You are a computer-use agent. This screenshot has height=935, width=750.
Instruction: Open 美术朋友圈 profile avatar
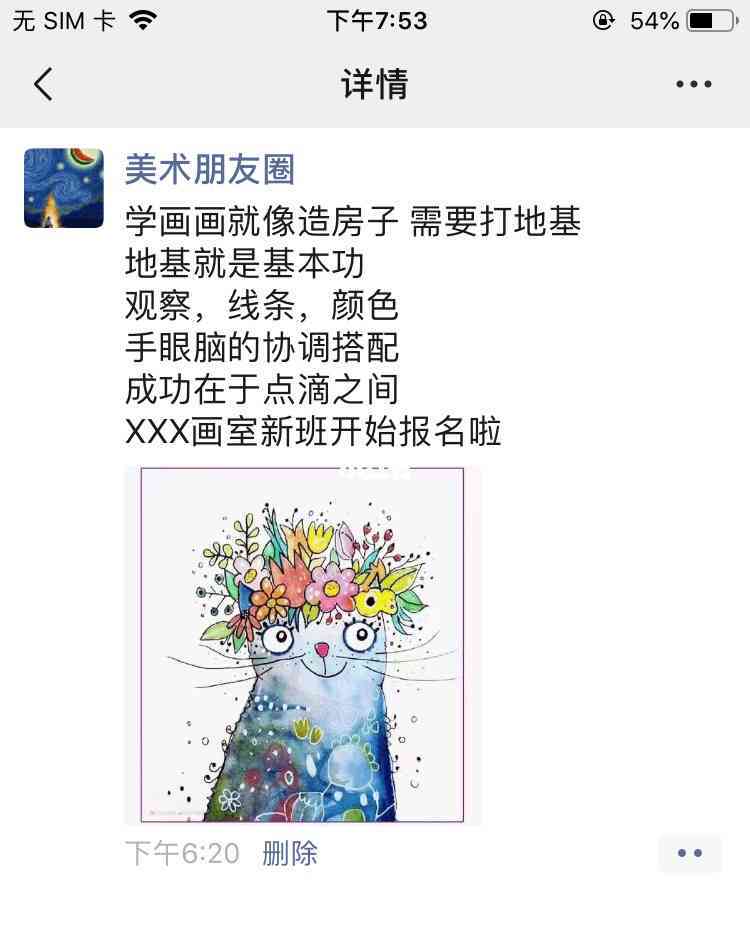pyautogui.click(x=64, y=188)
